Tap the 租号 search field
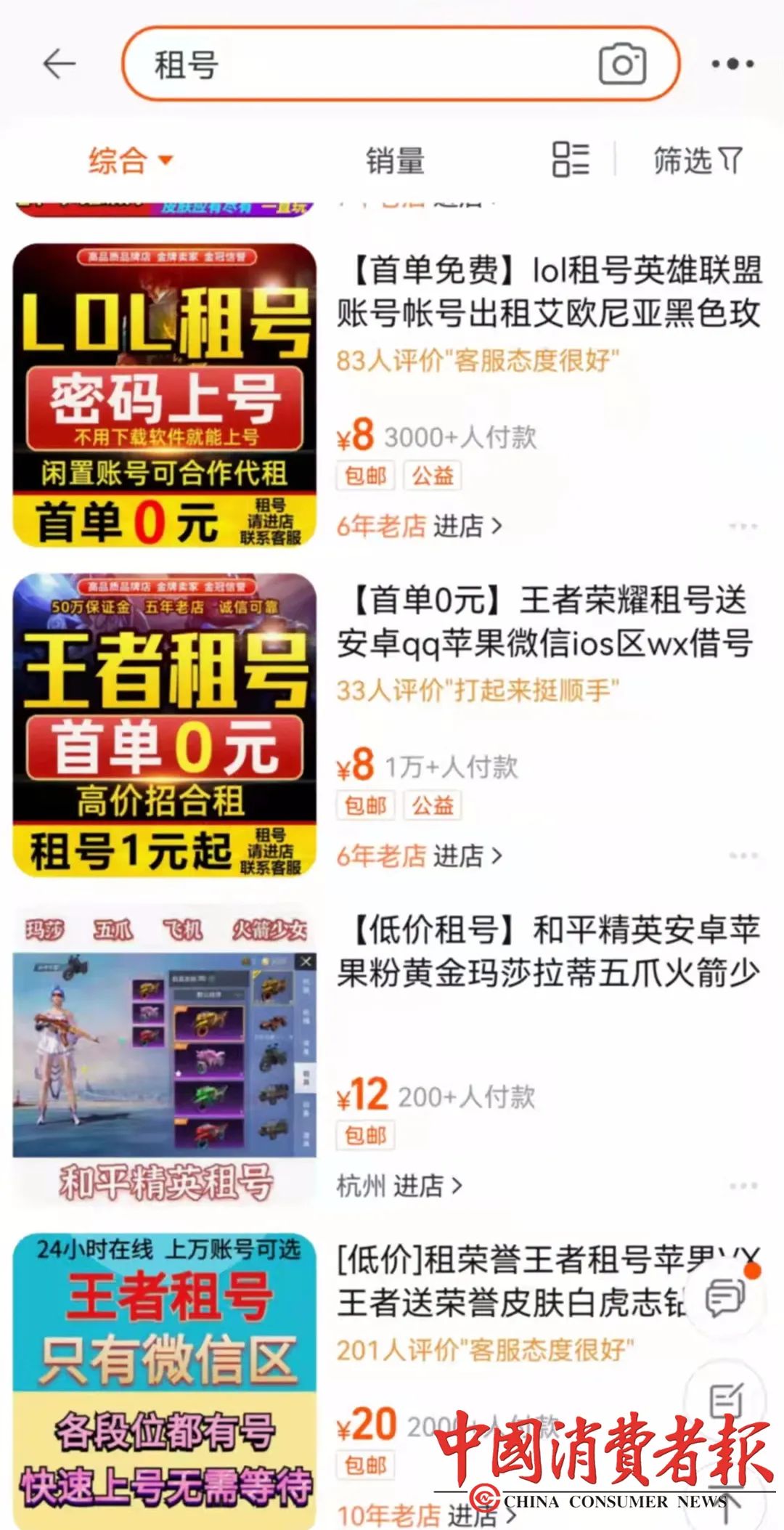The width and height of the screenshot is (784, 1530). coord(363,64)
